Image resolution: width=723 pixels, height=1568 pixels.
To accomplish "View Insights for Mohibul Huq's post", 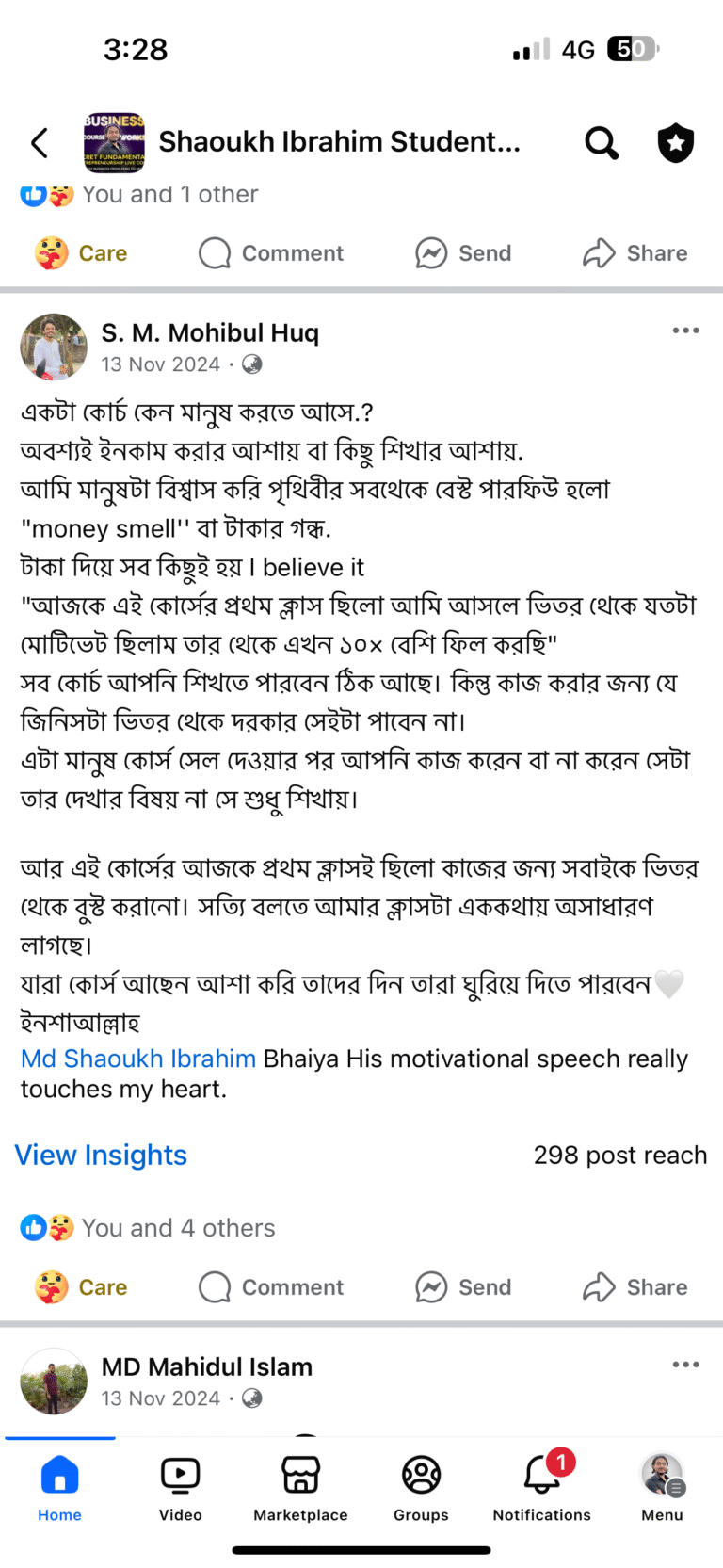I will [101, 1155].
